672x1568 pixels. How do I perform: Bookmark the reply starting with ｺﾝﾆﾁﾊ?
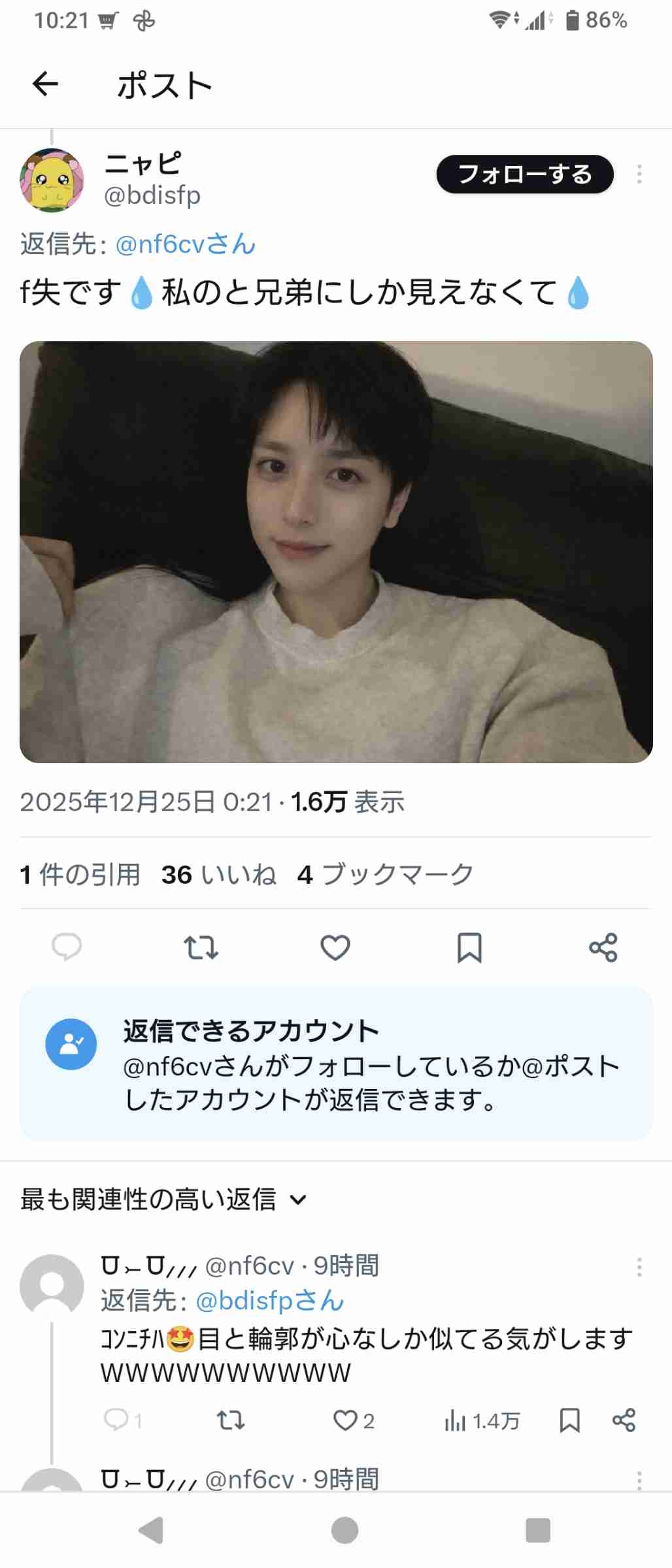pos(569,1420)
